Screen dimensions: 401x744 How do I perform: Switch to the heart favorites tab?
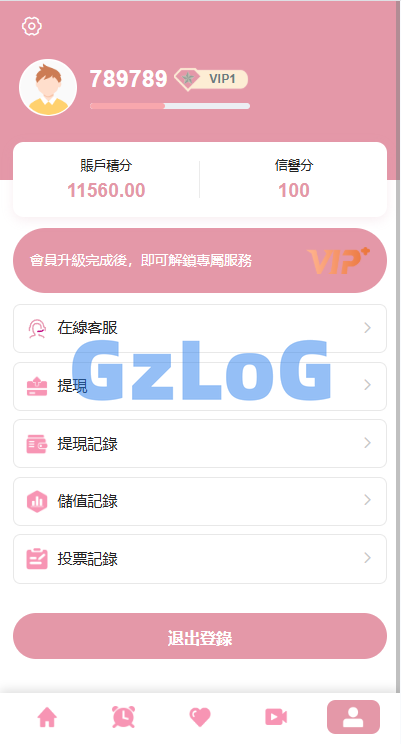click(x=200, y=716)
